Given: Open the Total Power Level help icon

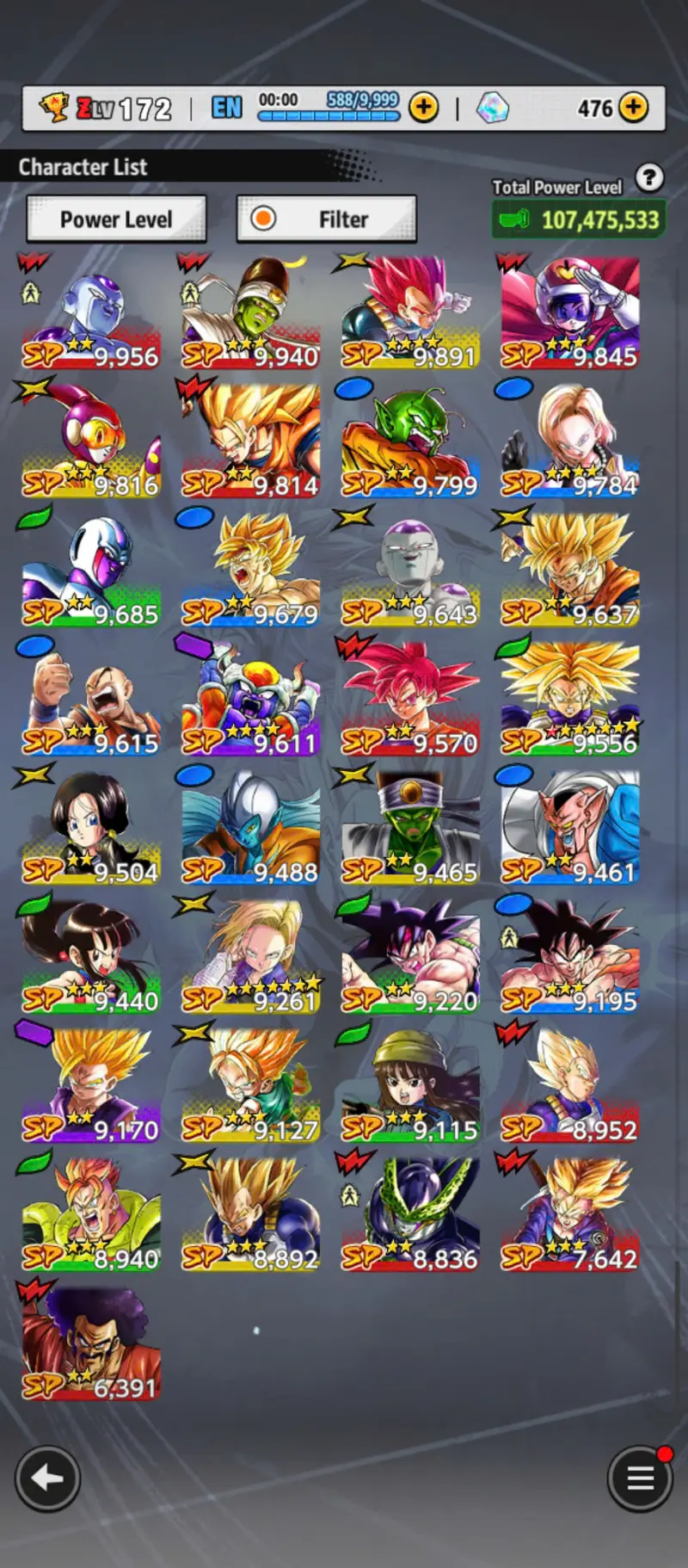Looking at the screenshot, I should click(x=649, y=178).
